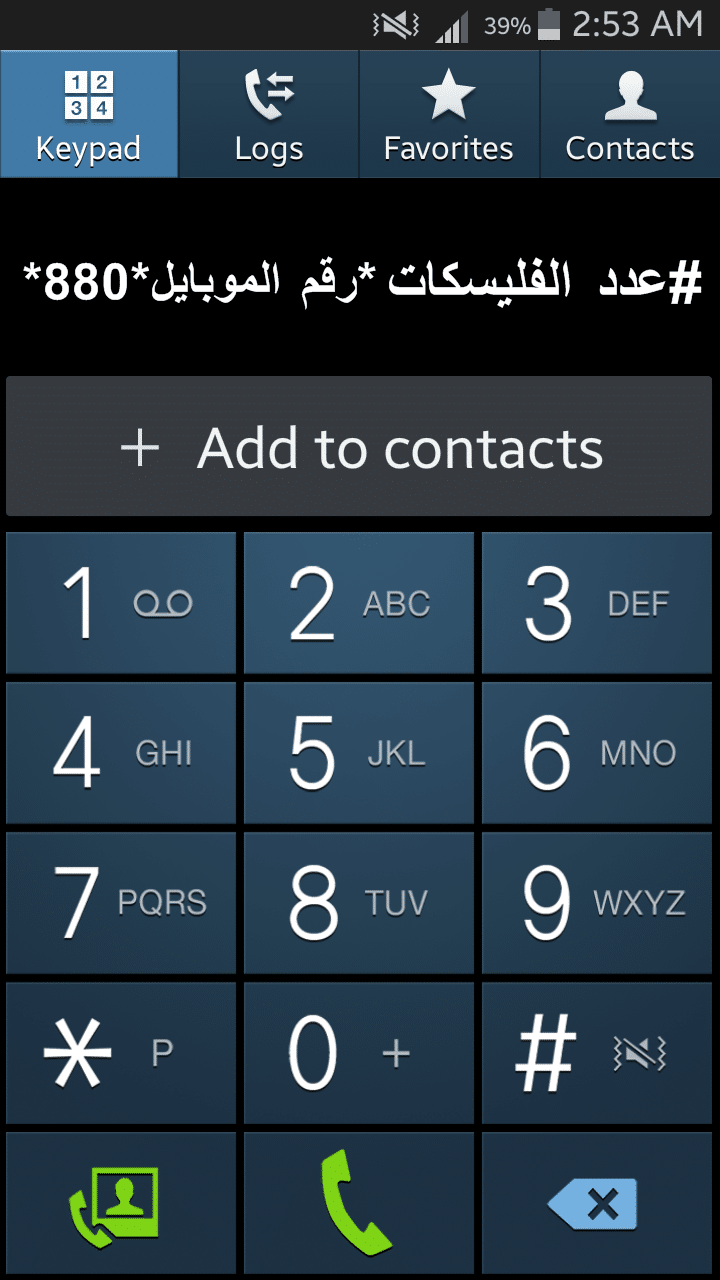Switch to the Logs tab
Image resolution: width=720 pixels, height=1280 pixels.
click(x=268, y=114)
